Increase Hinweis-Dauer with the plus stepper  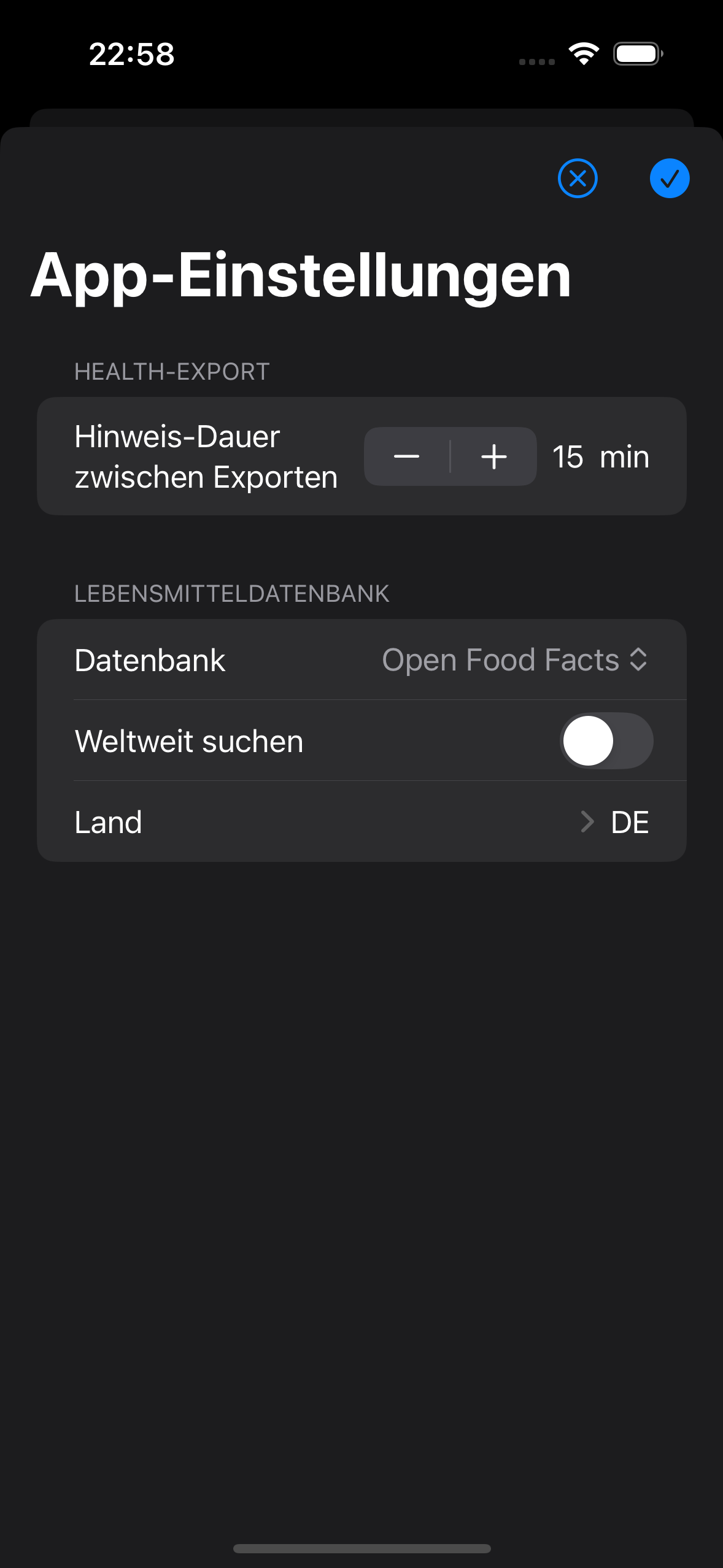pos(493,456)
